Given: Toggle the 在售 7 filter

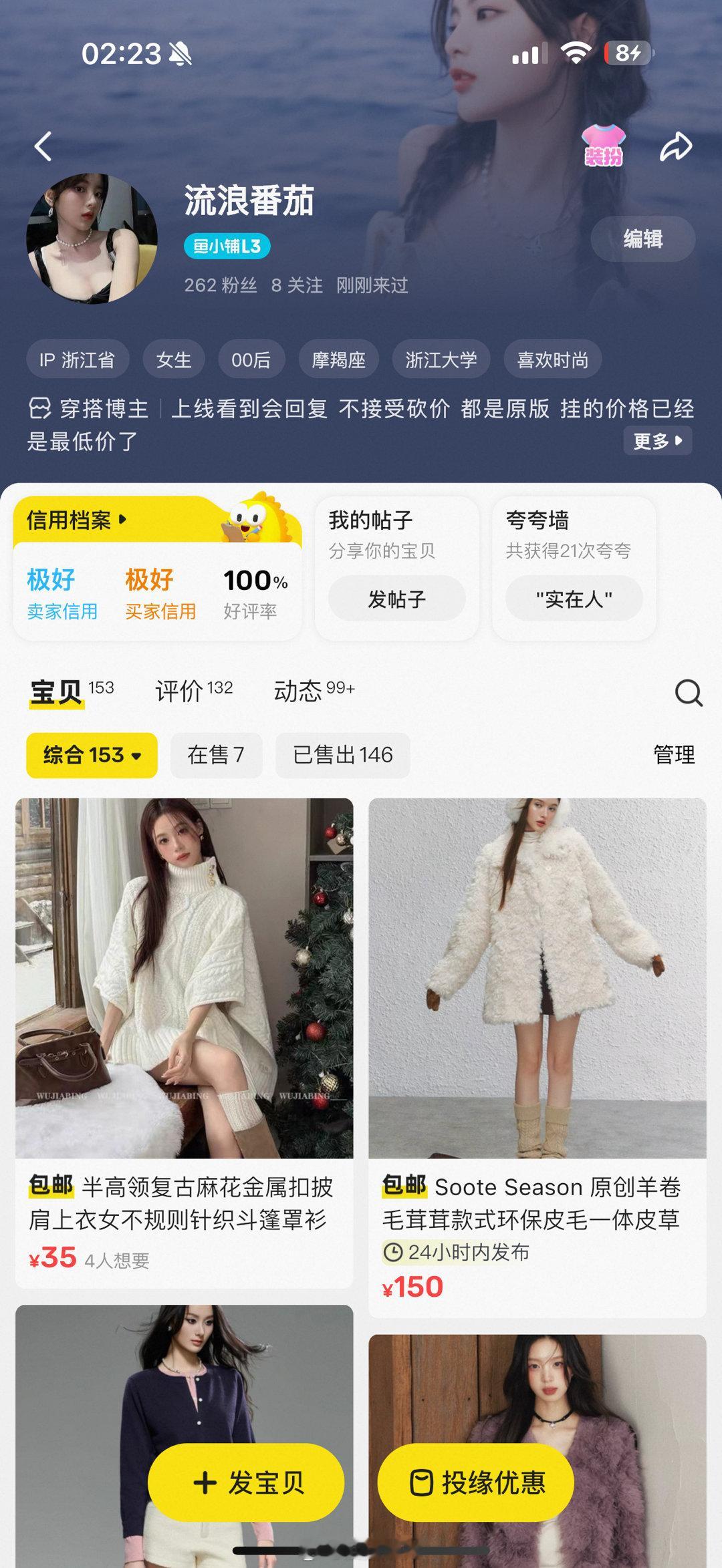Looking at the screenshot, I should coord(216,756).
